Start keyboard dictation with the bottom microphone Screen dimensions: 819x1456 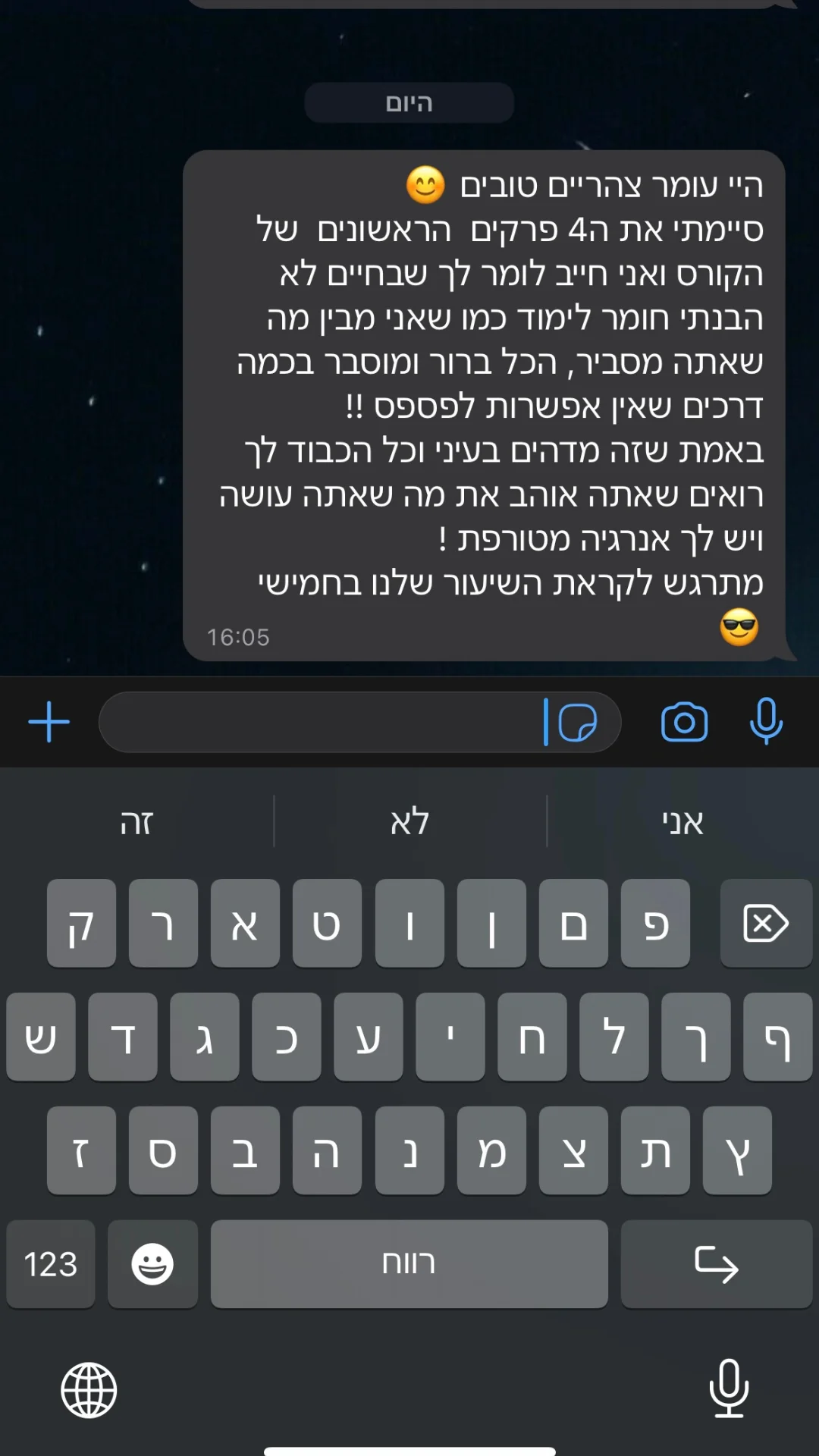[729, 1389]
